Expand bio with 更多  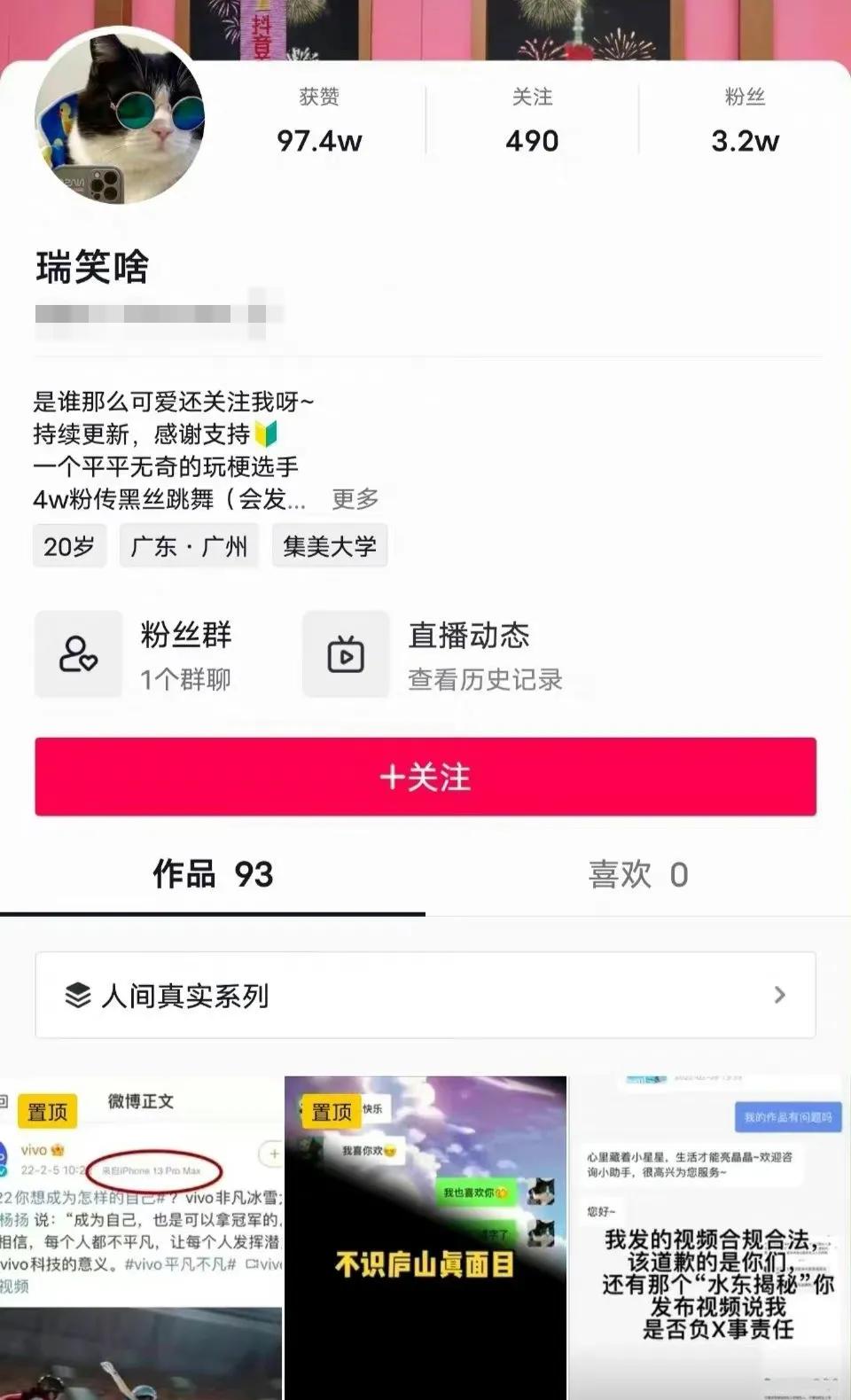click(355, 499)
